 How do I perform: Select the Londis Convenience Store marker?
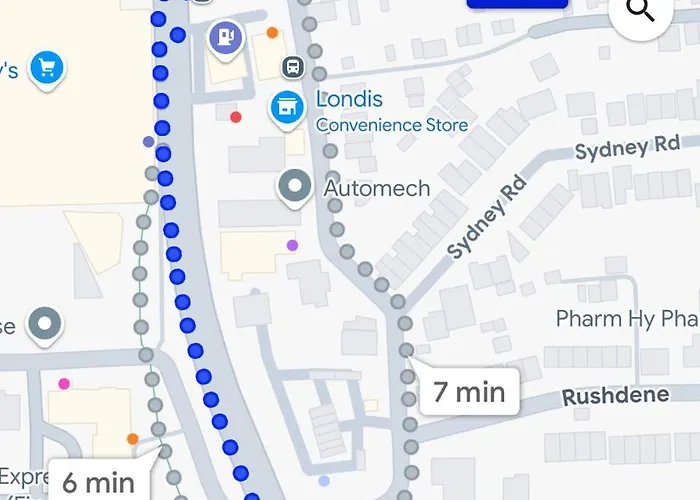(287, 105)
